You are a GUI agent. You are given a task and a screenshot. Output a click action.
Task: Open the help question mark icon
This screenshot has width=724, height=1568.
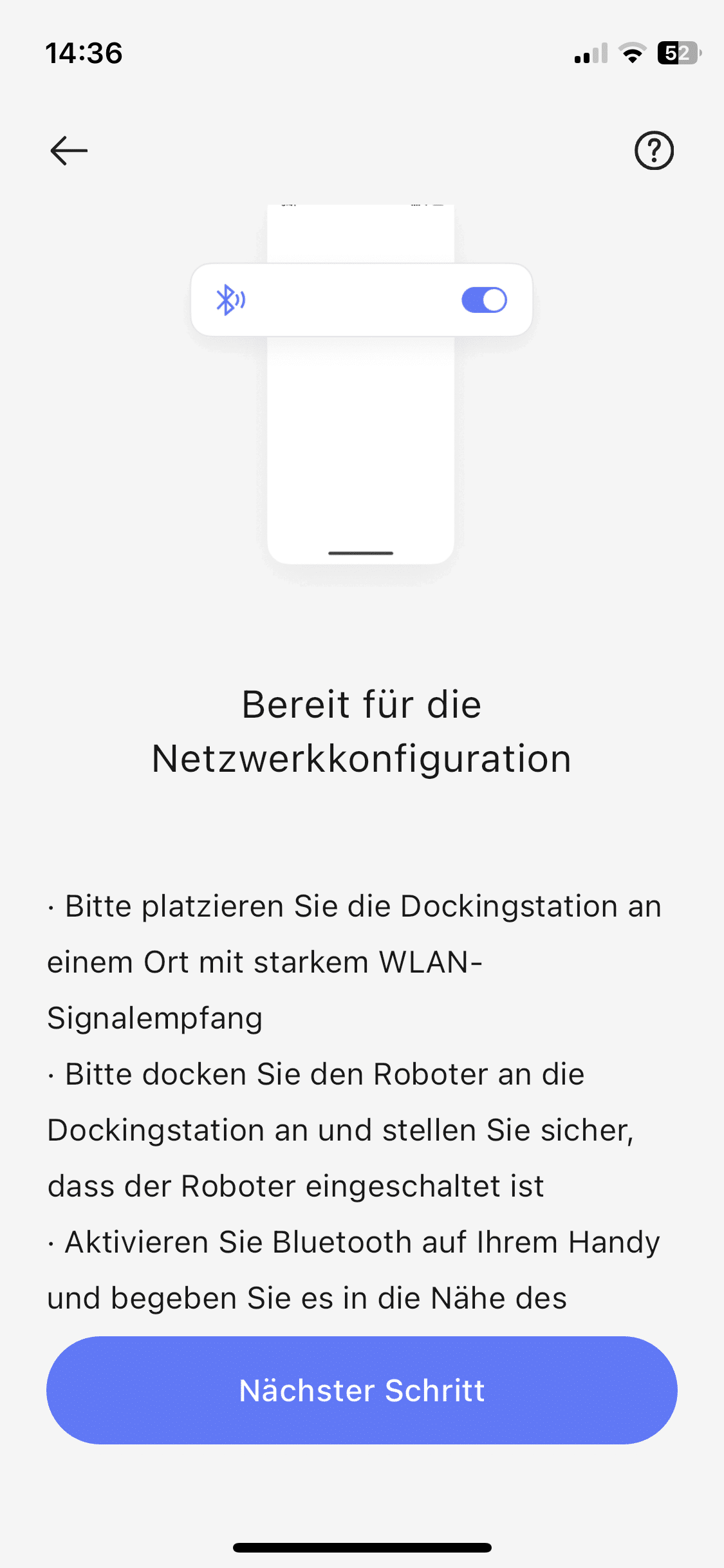[654, 151]
